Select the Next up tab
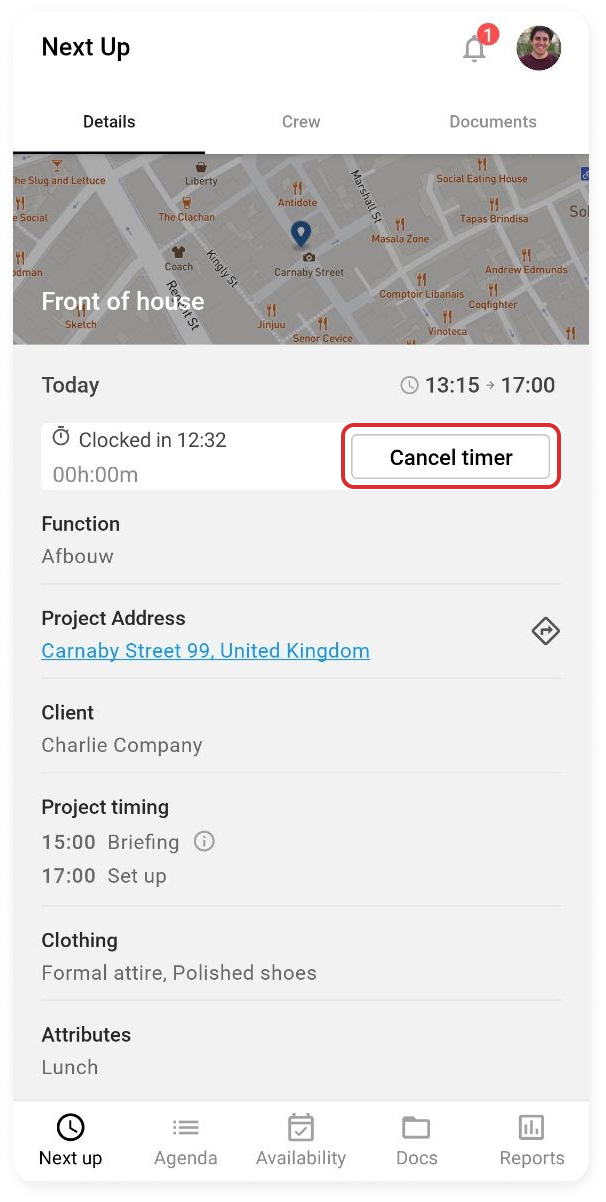 [70, 1140]
